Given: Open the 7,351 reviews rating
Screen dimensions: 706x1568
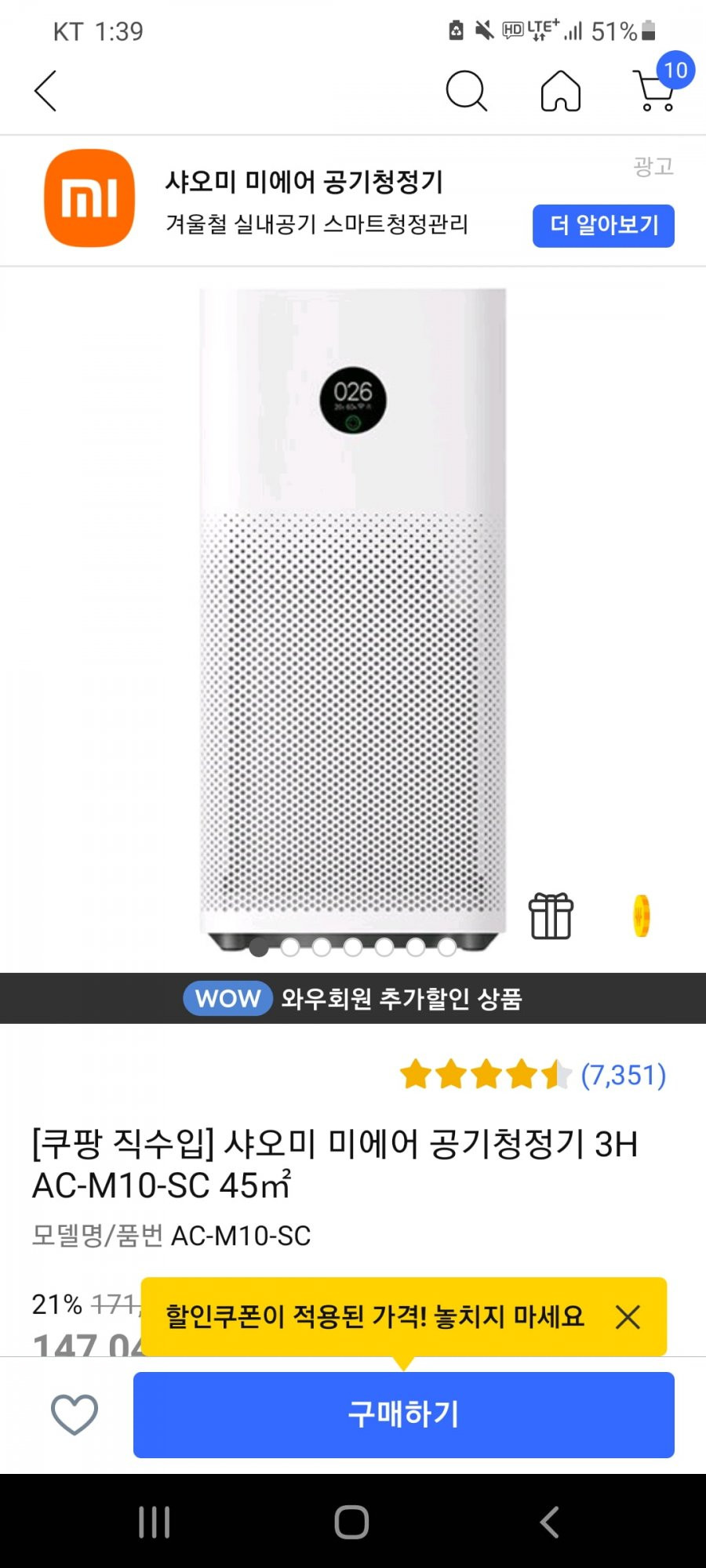Looking at the screenshot, I should 533,1074.
